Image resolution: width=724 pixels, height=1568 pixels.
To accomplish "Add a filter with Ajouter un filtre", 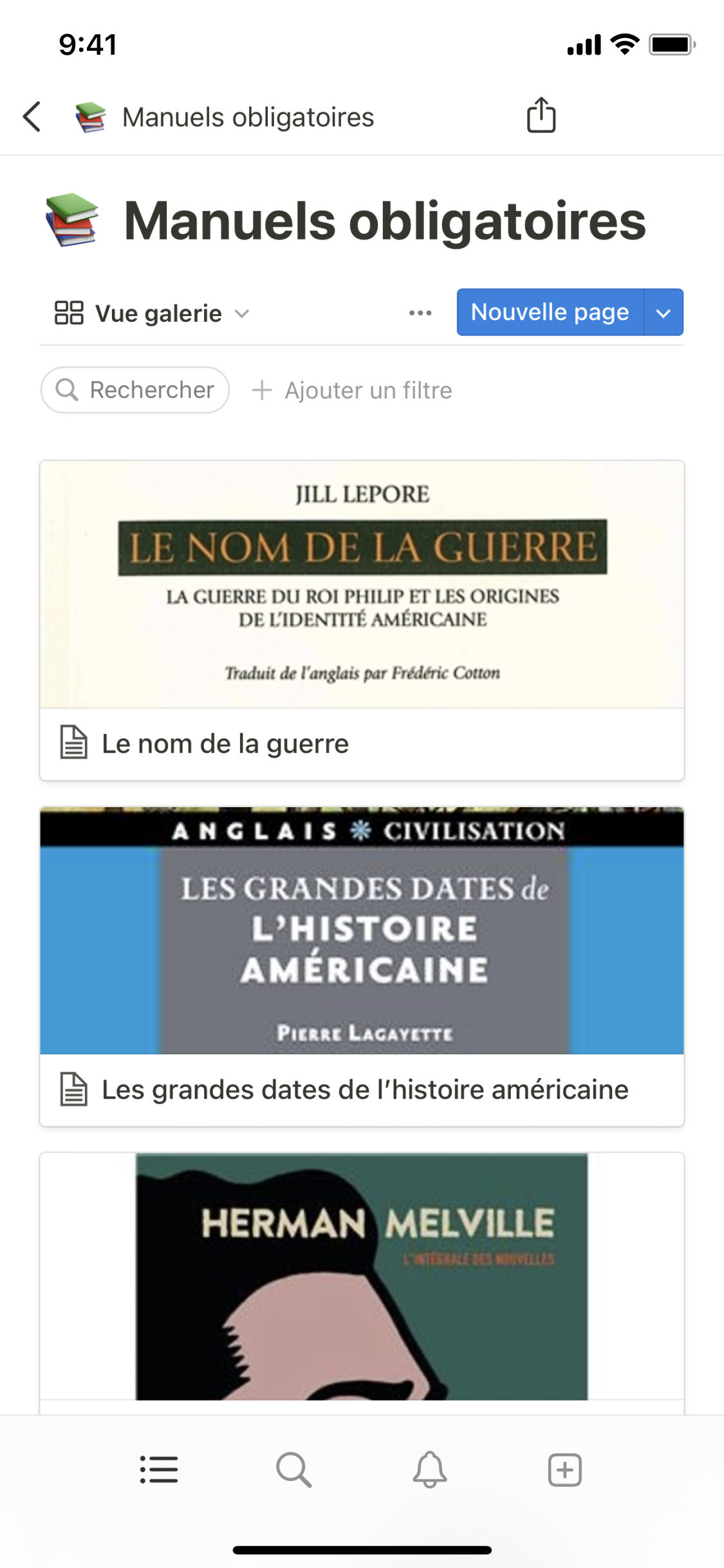I will [x=353, y=390].
